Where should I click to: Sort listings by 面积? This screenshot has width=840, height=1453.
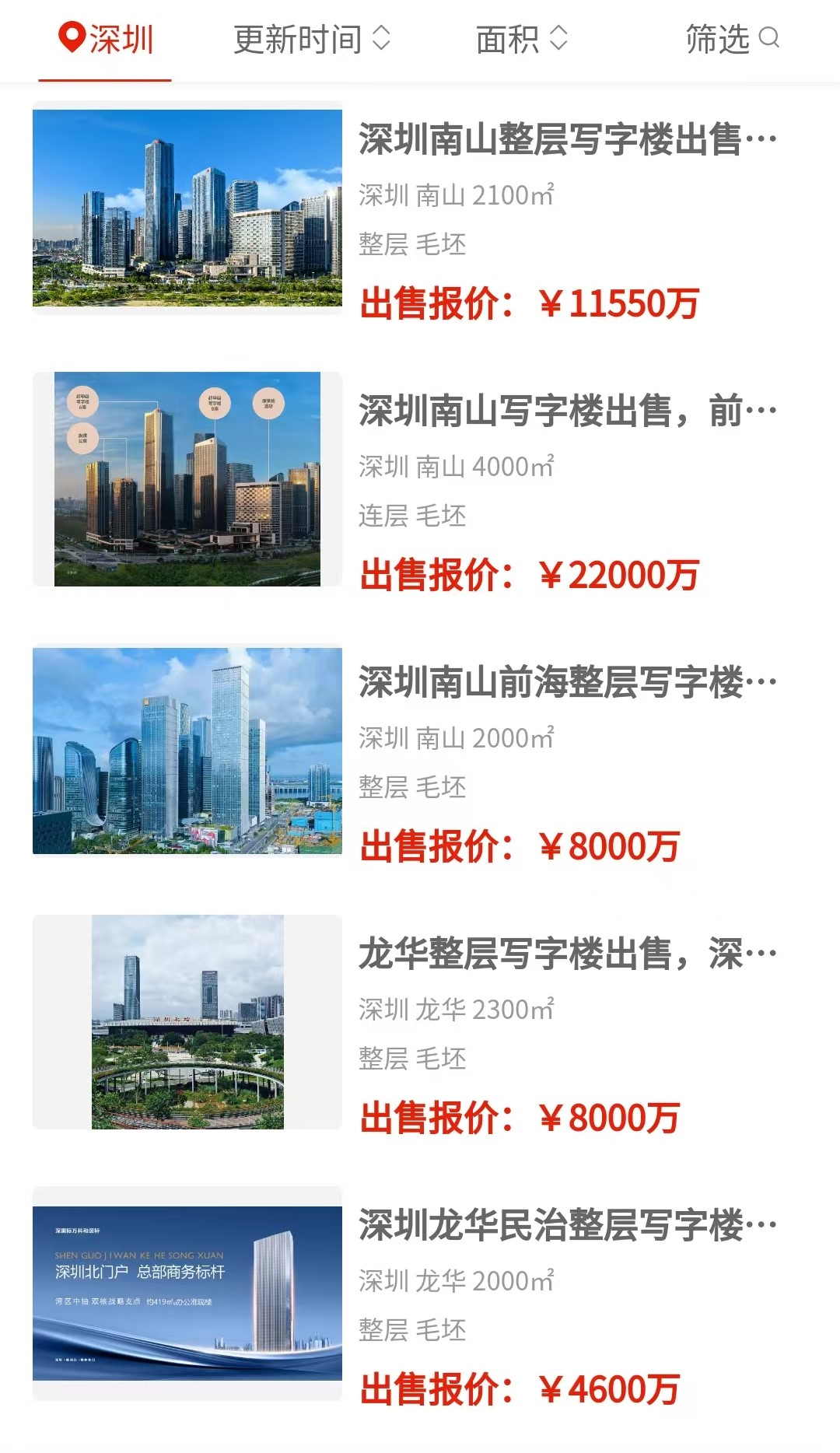[x=522, y=39]
